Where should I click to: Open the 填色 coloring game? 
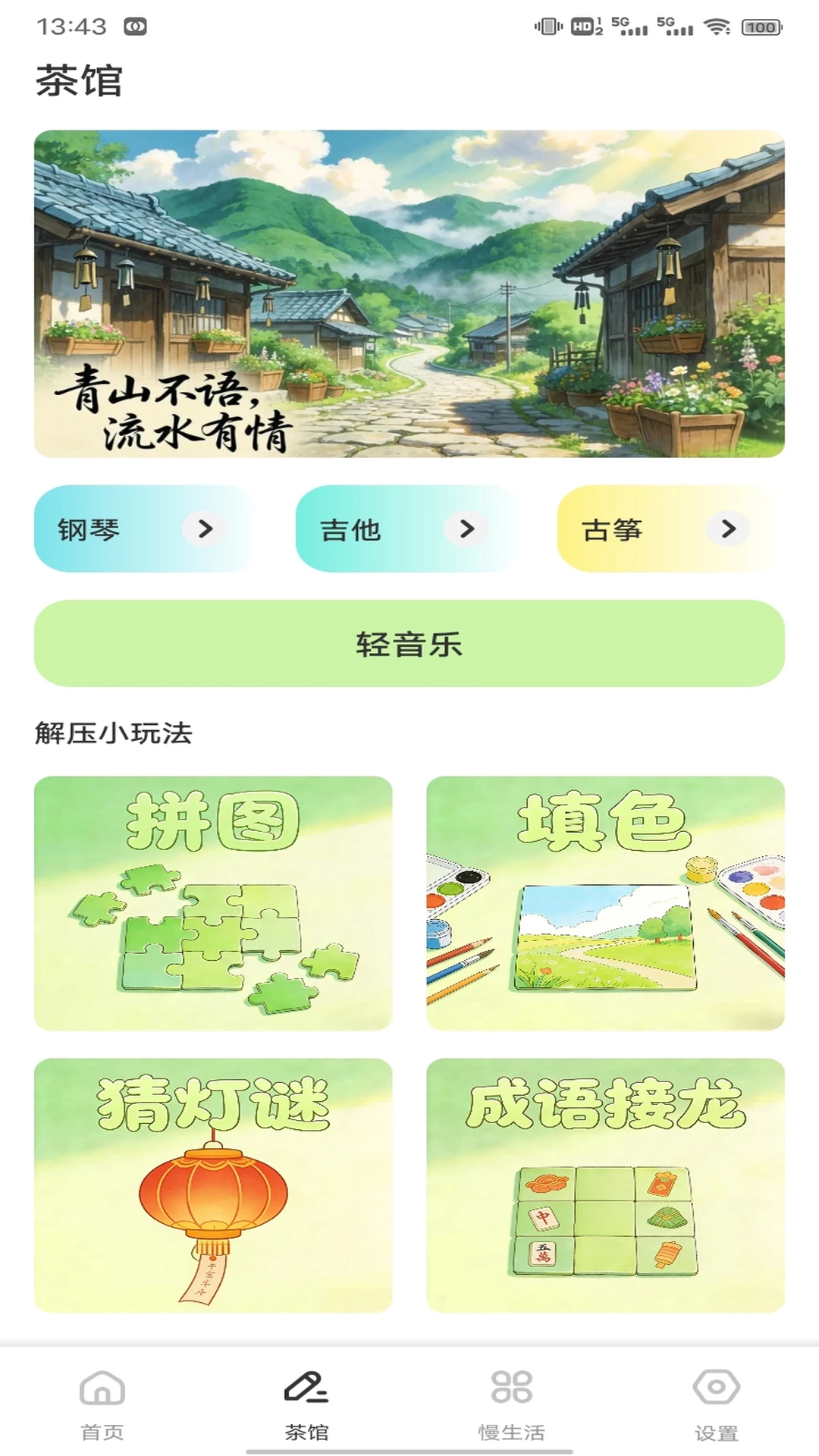point(605,903)
